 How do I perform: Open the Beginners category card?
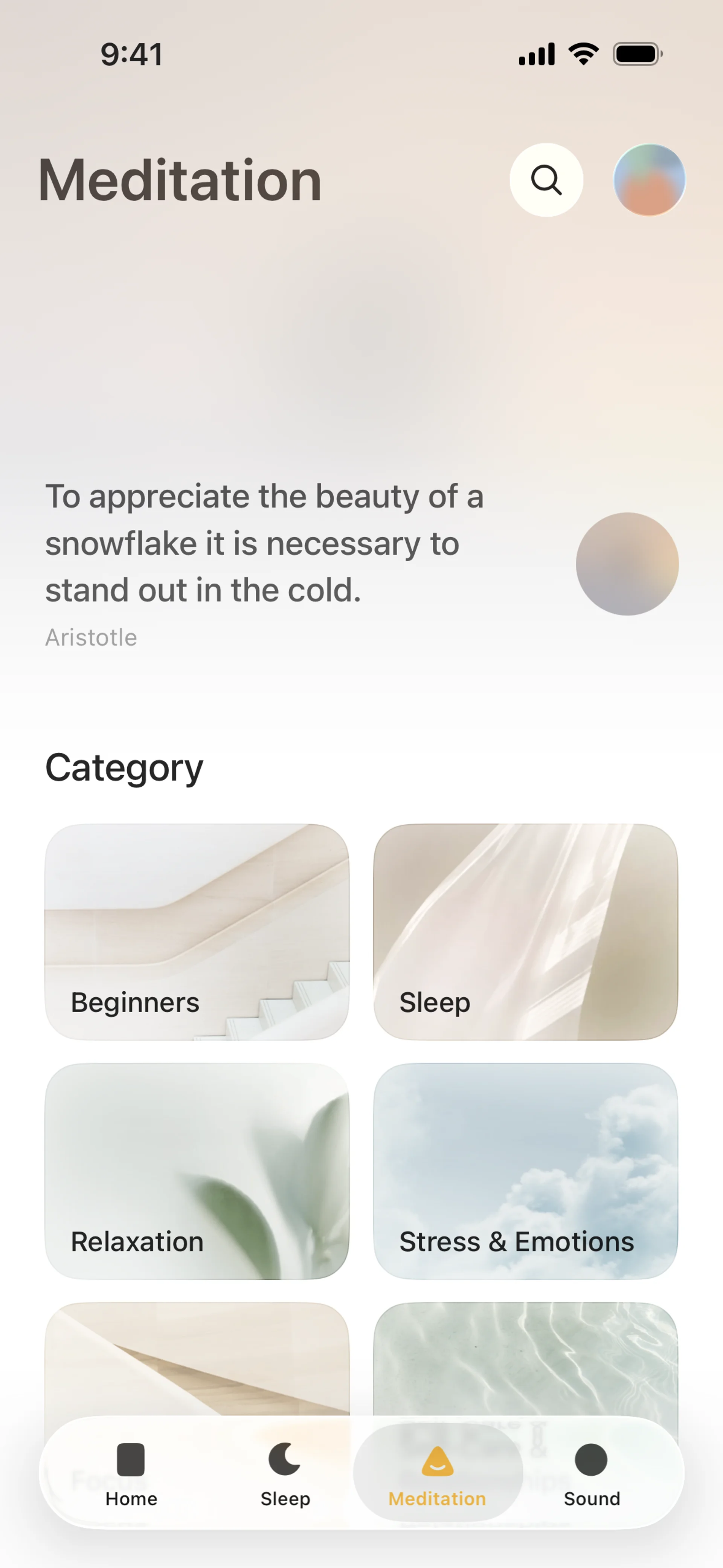click(x=197, y=931)
